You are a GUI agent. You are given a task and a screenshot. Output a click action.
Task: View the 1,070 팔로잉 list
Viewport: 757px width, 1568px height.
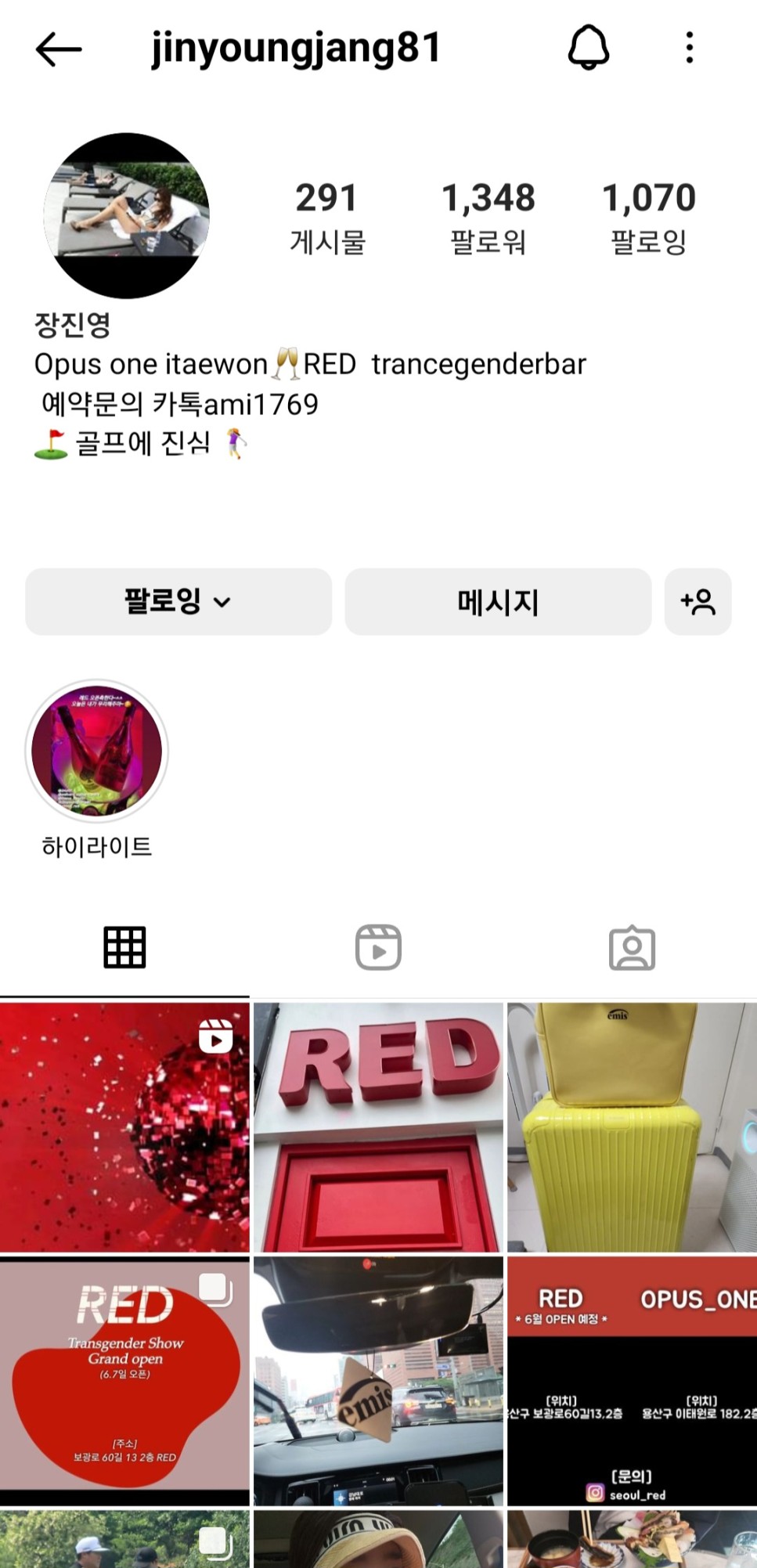click(x=648, y=217)
